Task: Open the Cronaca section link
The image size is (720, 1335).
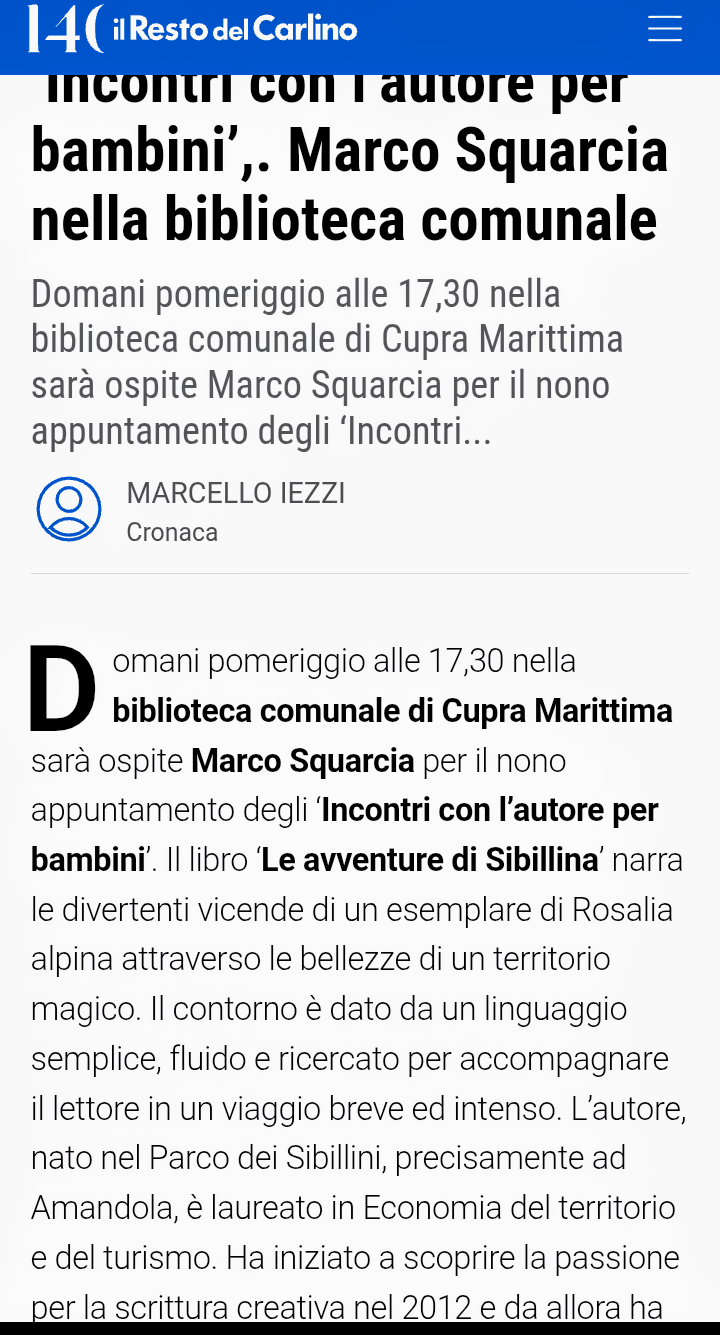Action: 172,532
